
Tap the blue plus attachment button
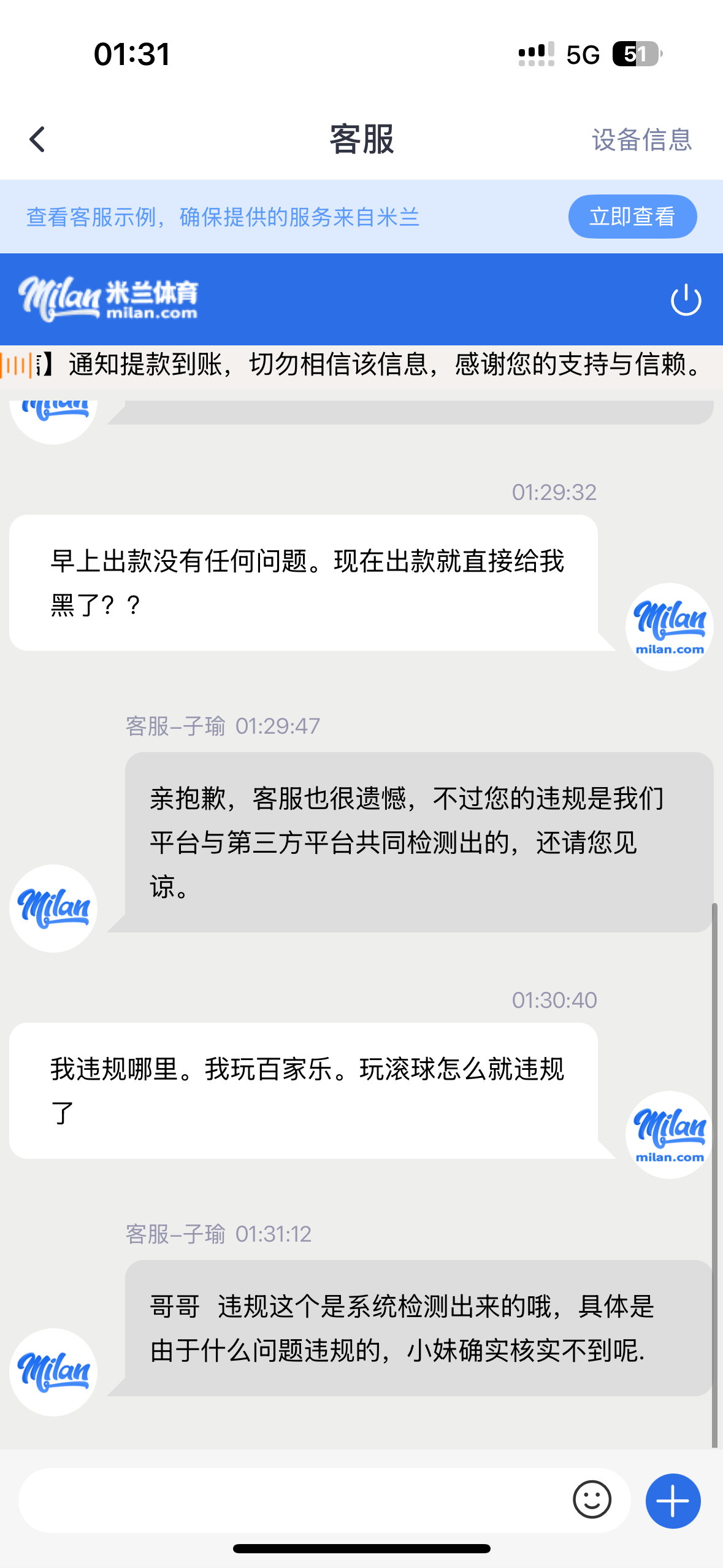point(672,1501)
